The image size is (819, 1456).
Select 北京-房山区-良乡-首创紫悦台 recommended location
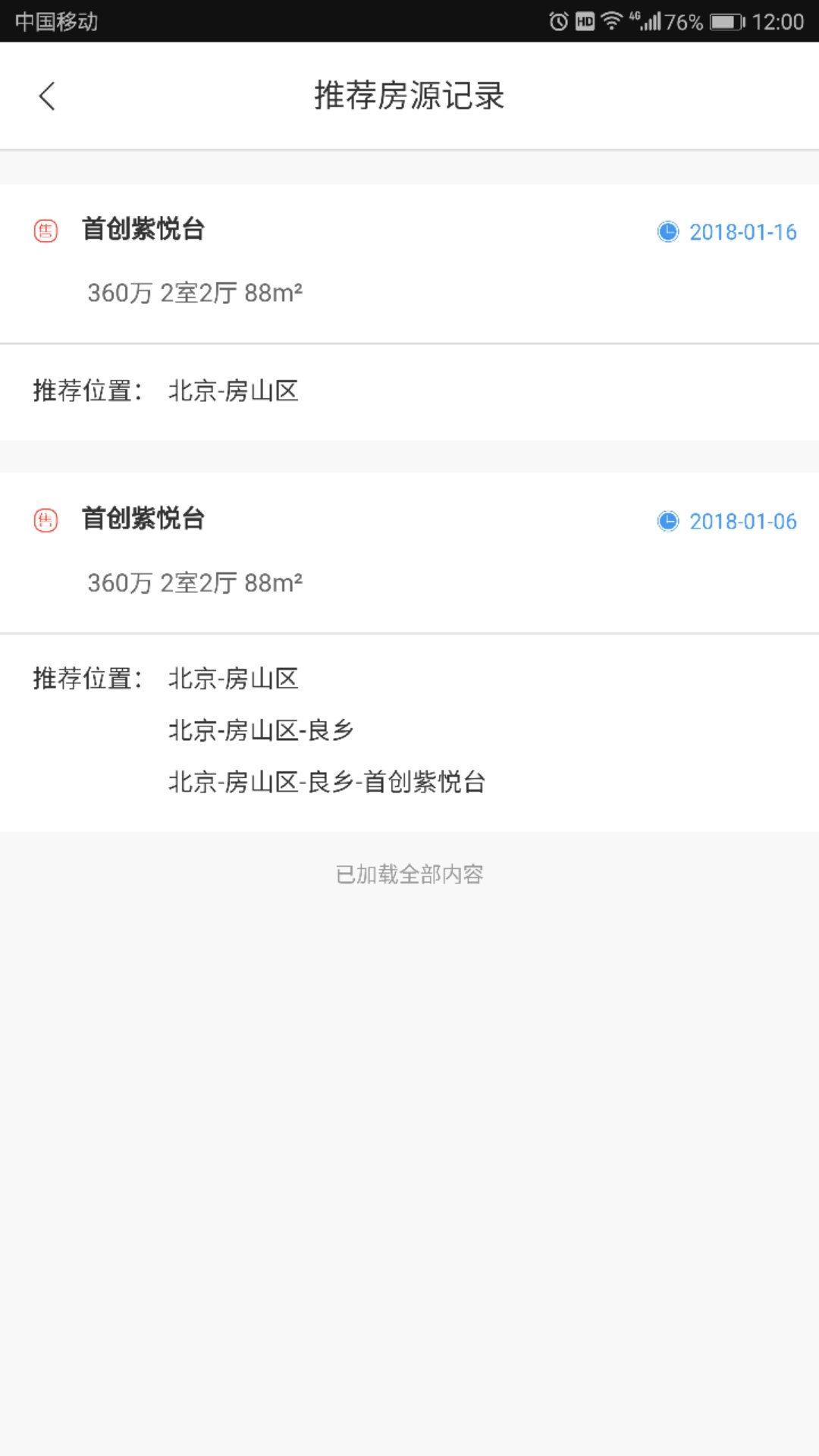[x=328, y=781]
